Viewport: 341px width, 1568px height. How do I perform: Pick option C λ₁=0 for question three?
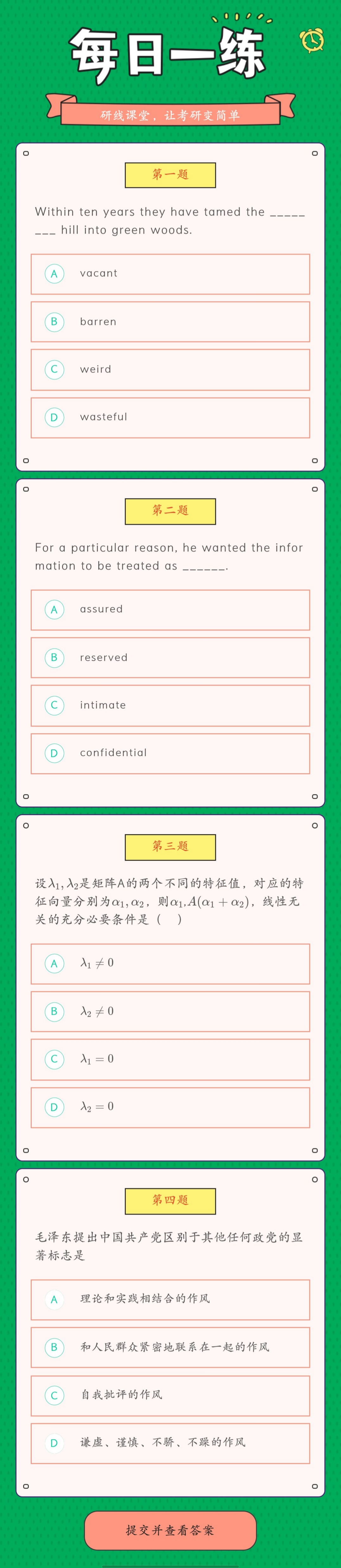point(170,1059)
